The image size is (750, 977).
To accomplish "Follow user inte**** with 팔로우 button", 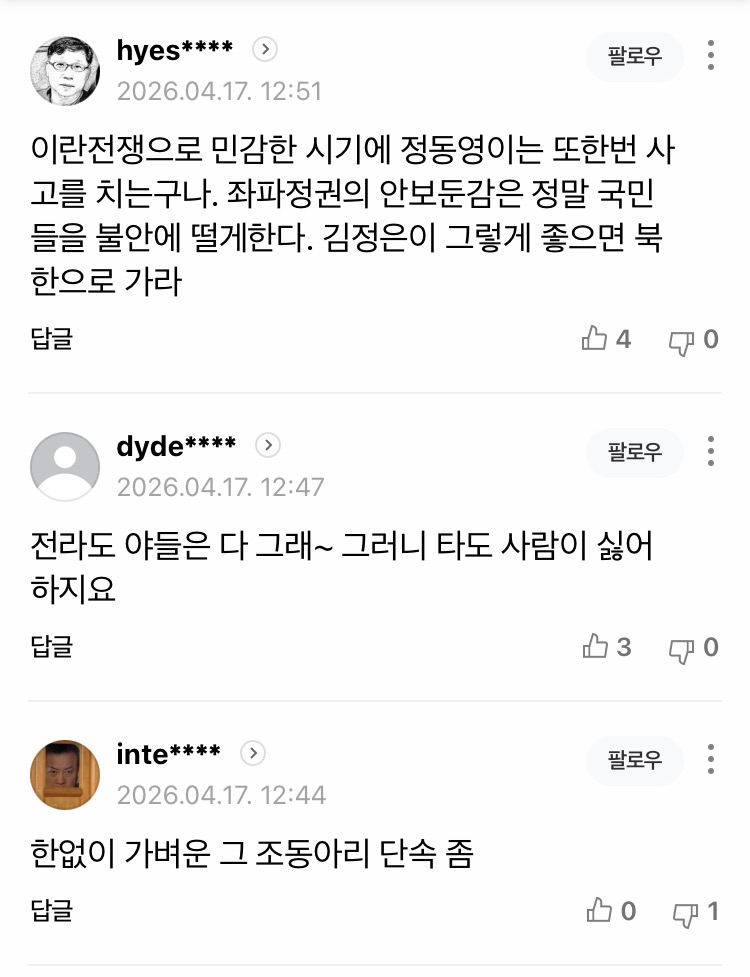I will 635,760.
